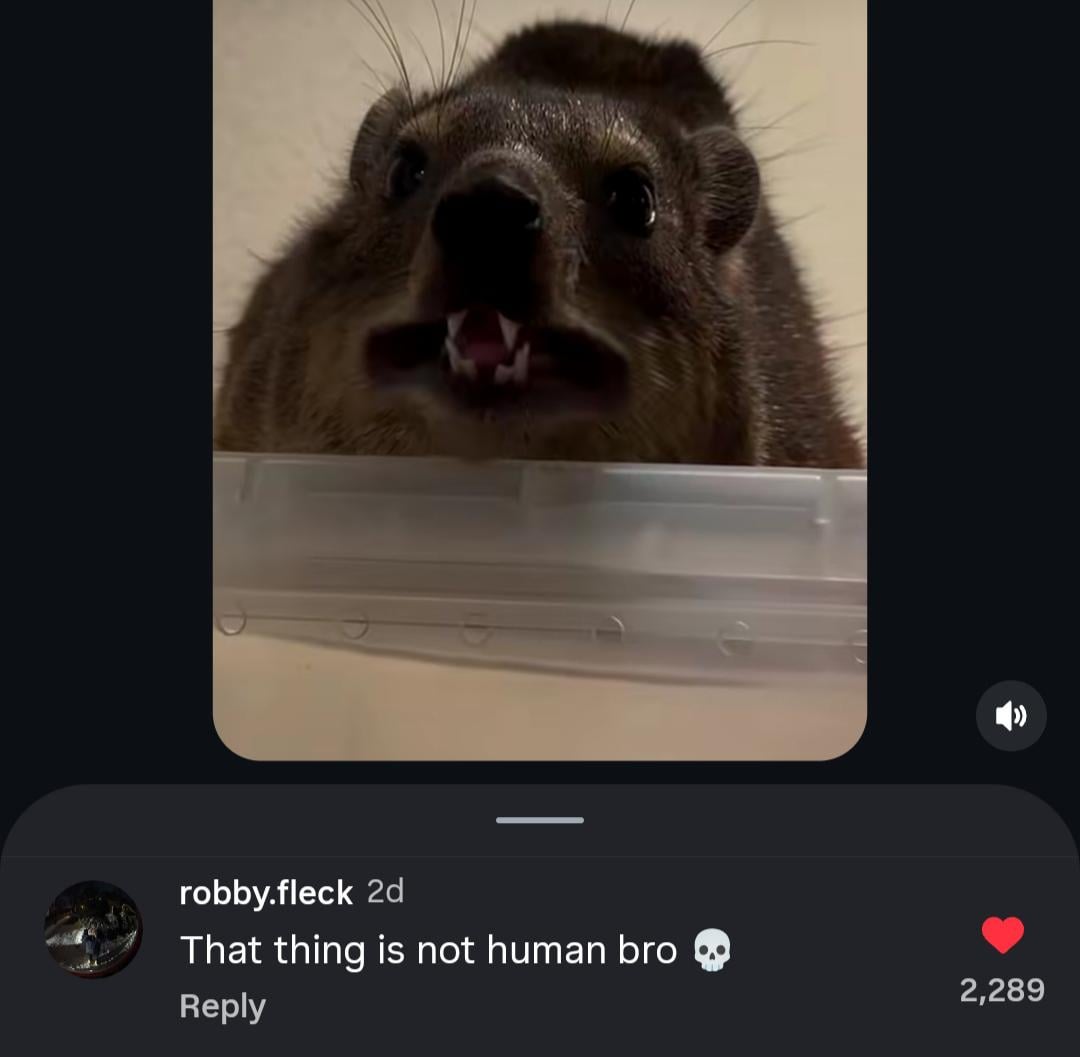Viewport: 1080px width, 1057px height.
Task: Open robby.fleck's profile picture
Action: (x=93, y=929)
